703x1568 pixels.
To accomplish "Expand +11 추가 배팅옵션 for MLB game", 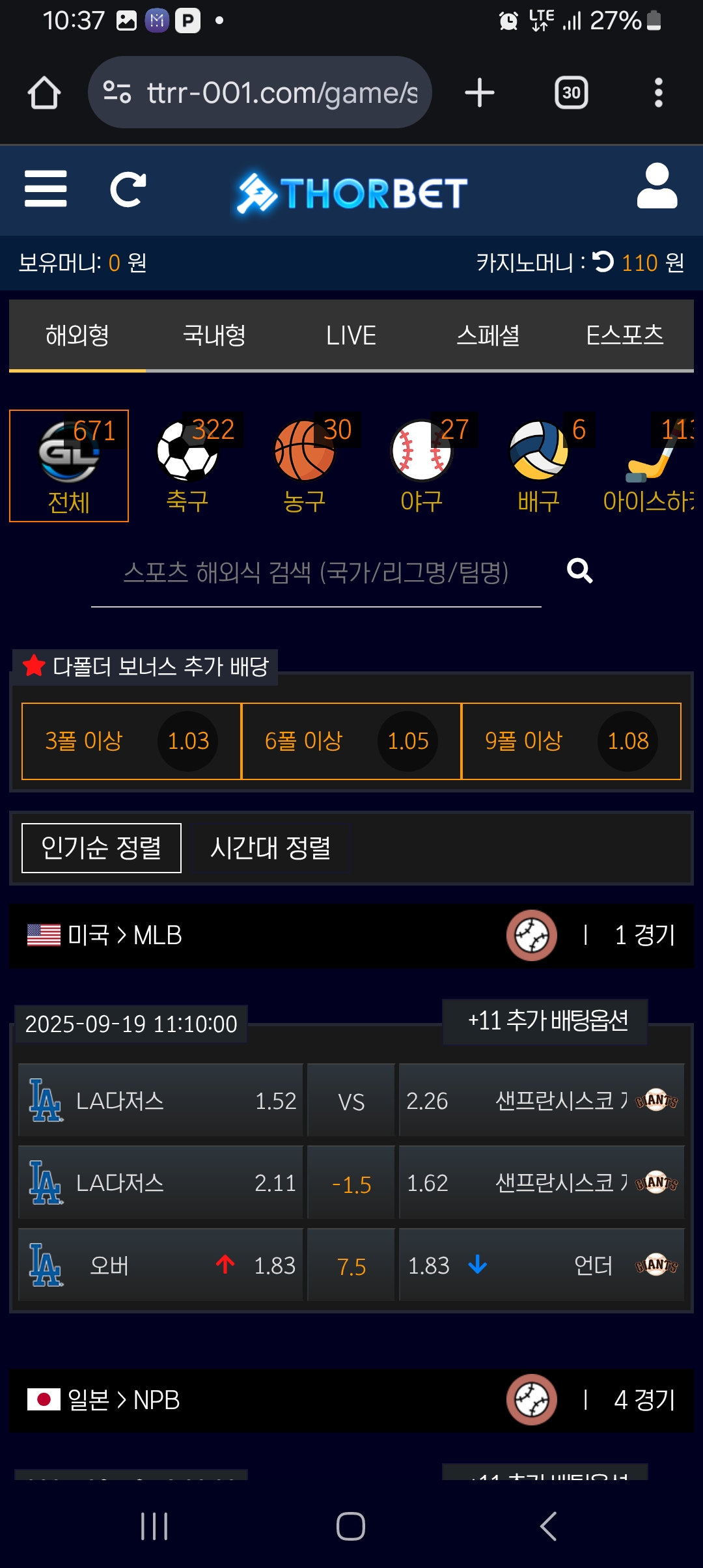I will click(547, 1020).
